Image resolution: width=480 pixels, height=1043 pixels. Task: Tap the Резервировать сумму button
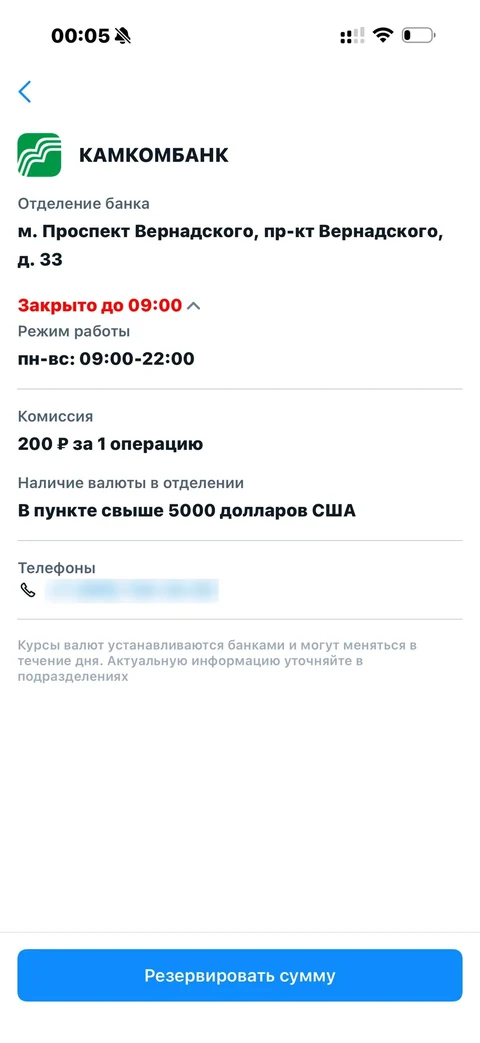[x=240, y=975]
